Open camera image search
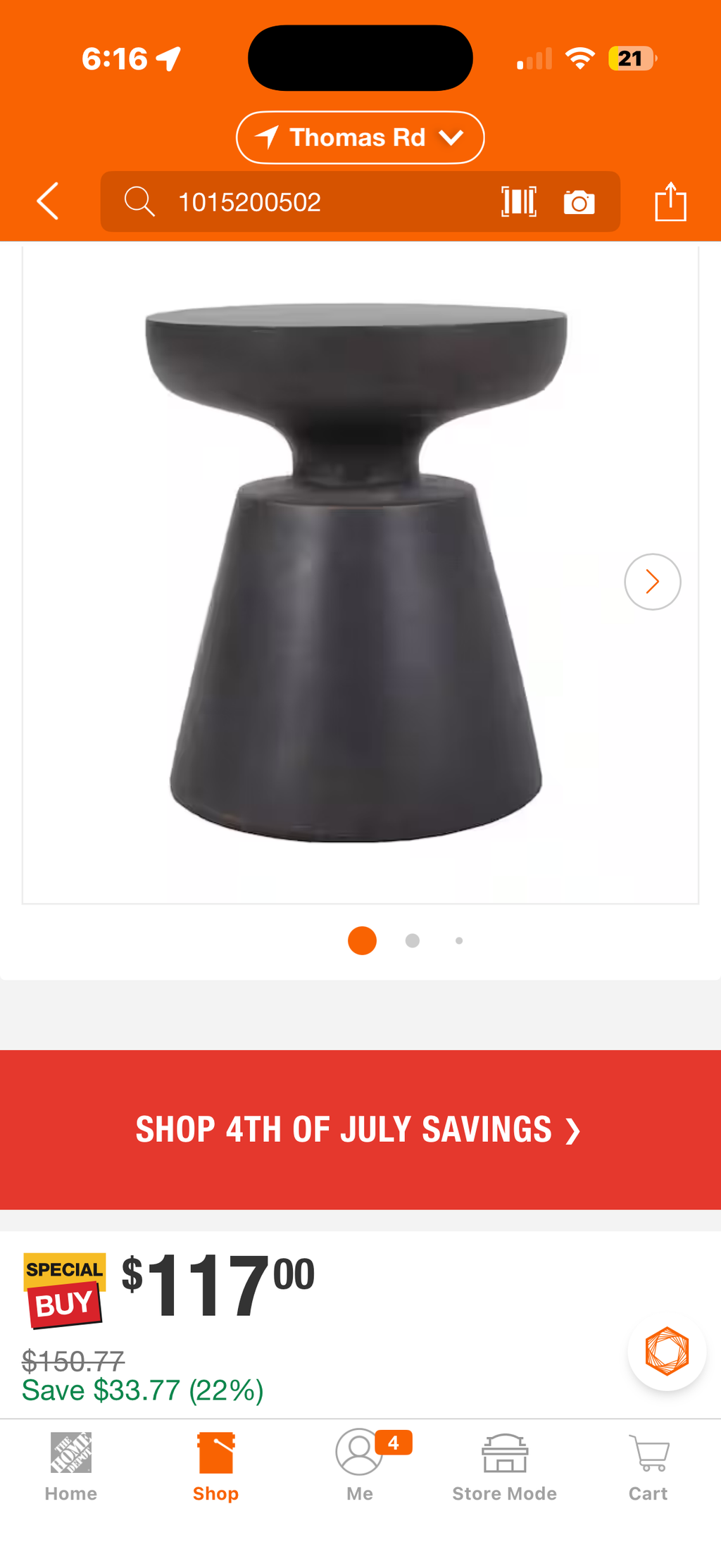The height and width of the screenshot is (1568, 721). (x=579, y=202)
